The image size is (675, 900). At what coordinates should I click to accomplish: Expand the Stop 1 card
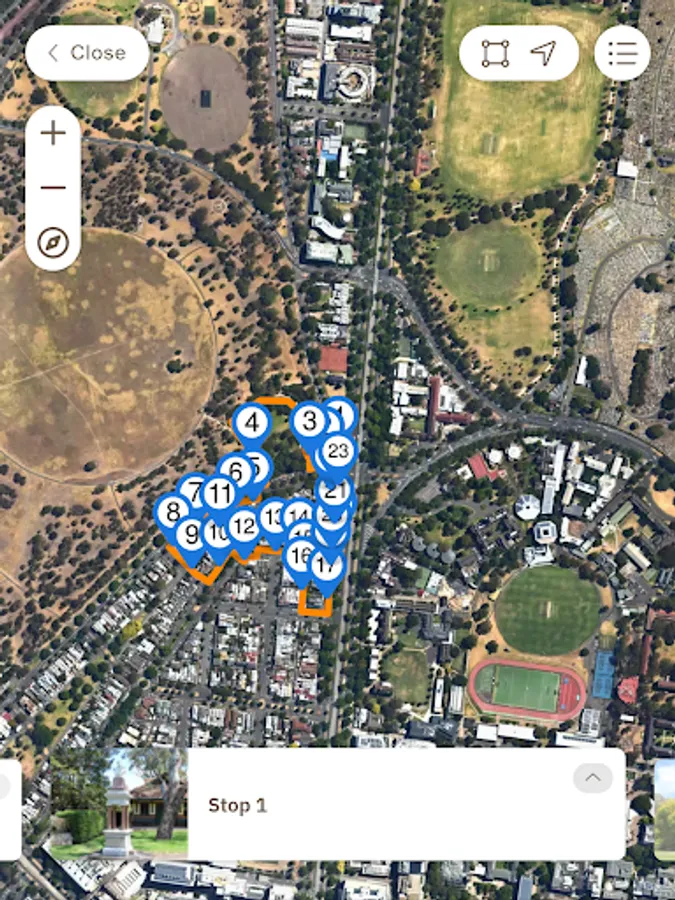[x=593, y=778]
